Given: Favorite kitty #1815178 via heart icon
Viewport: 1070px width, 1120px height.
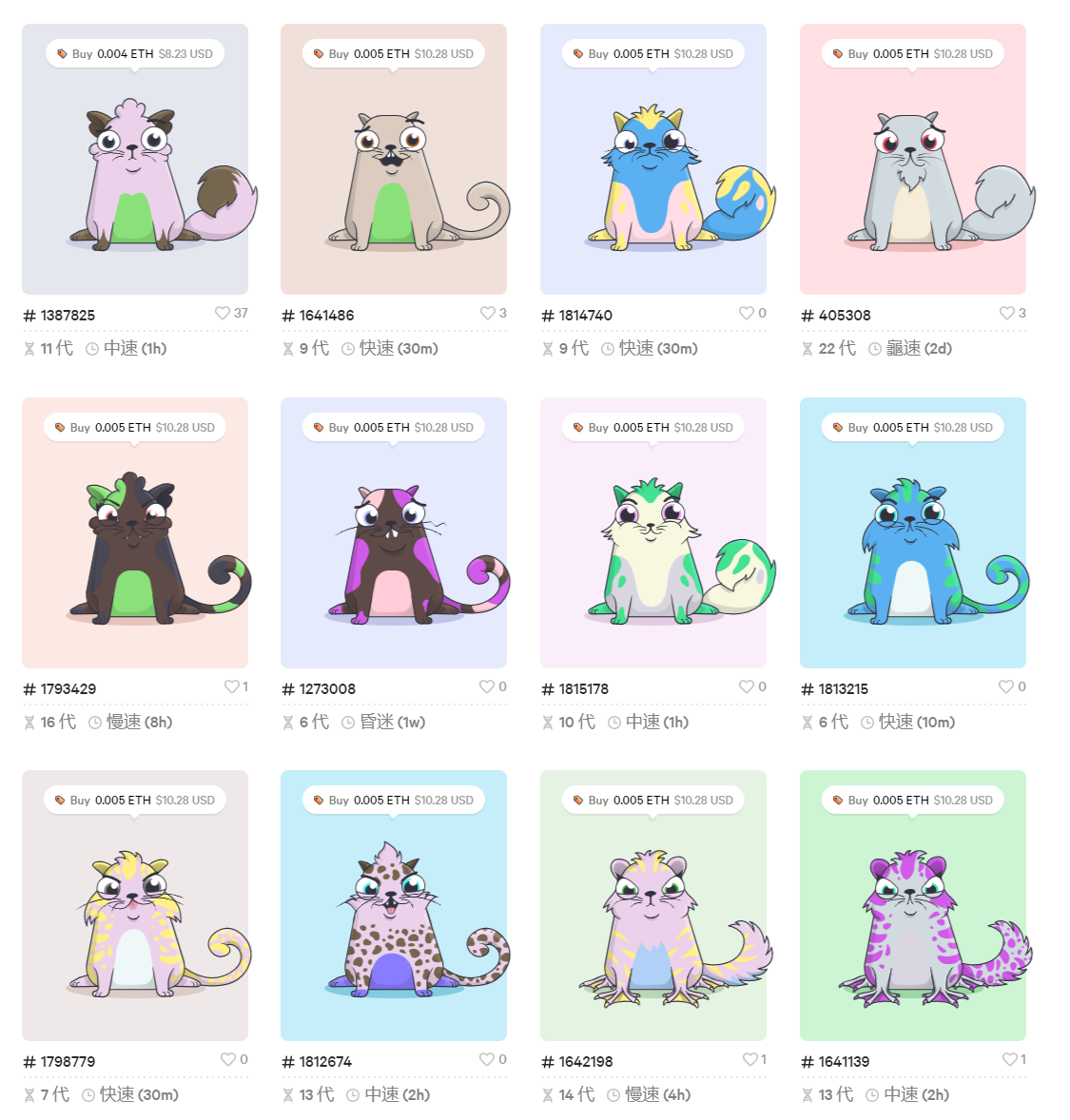Looking at the screenshot, I should tap(747, 686).
